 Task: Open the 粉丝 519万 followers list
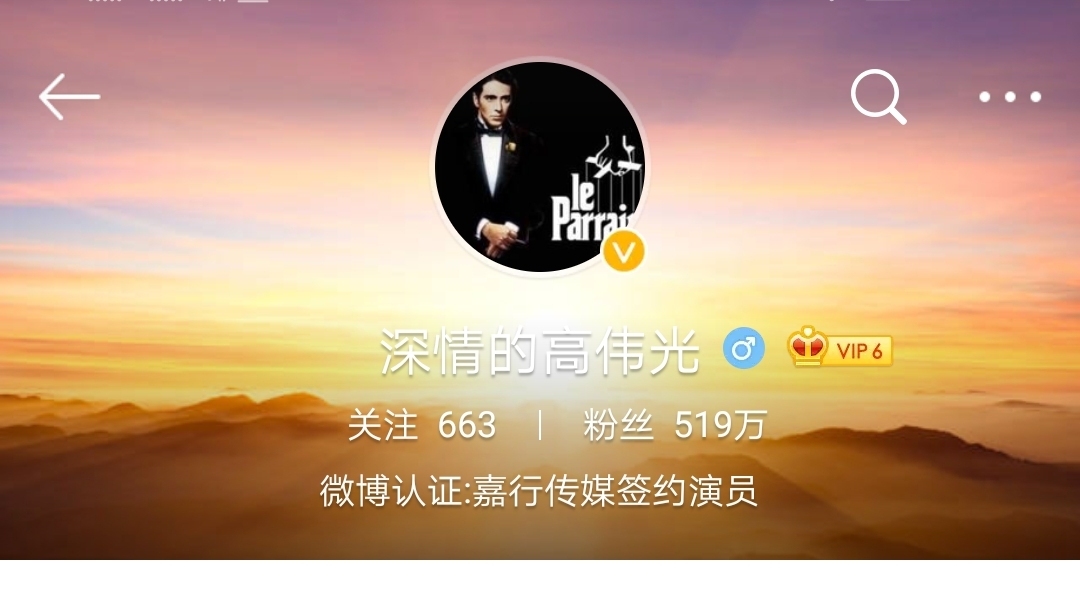[674, 425]
